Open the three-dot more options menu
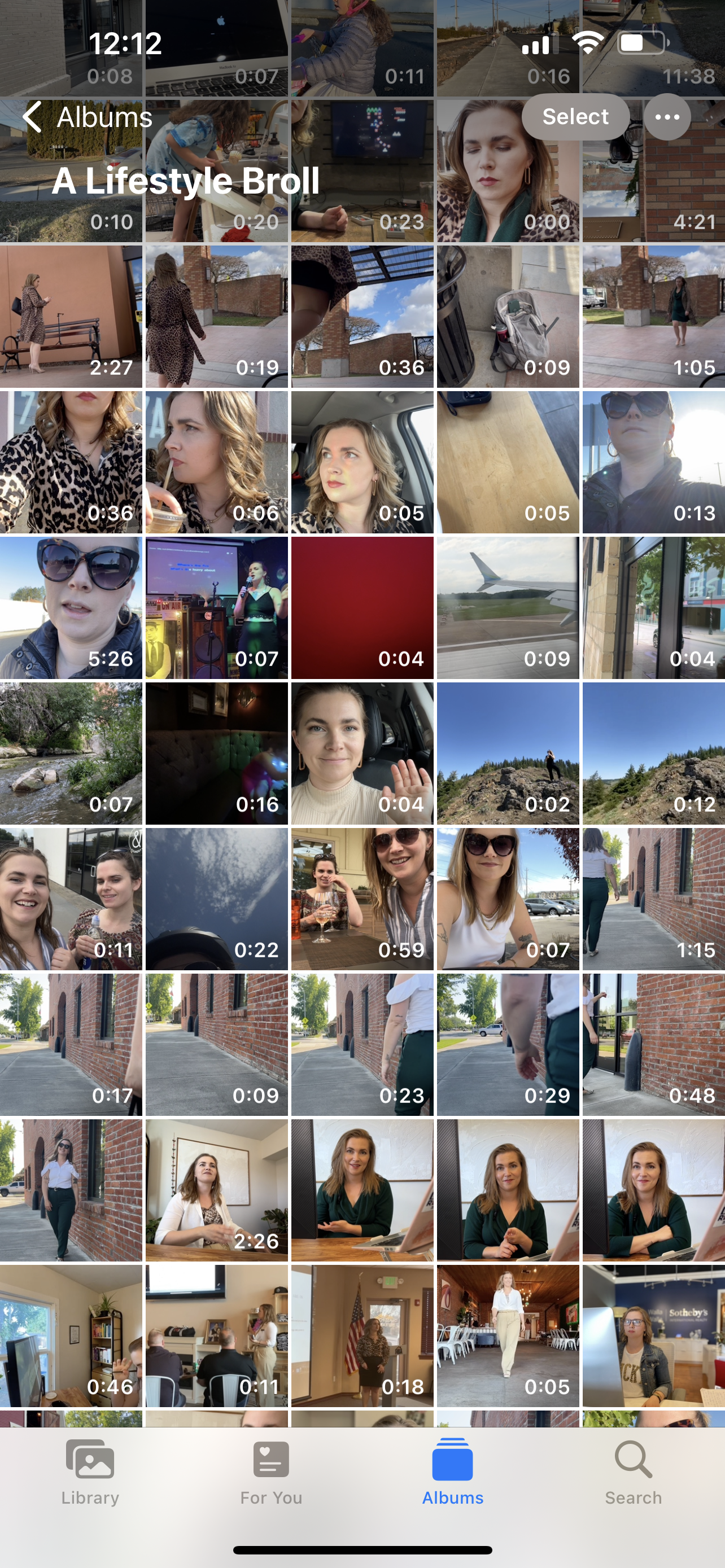This screenshot has height=1568, width=725. [x=667, y=117]
